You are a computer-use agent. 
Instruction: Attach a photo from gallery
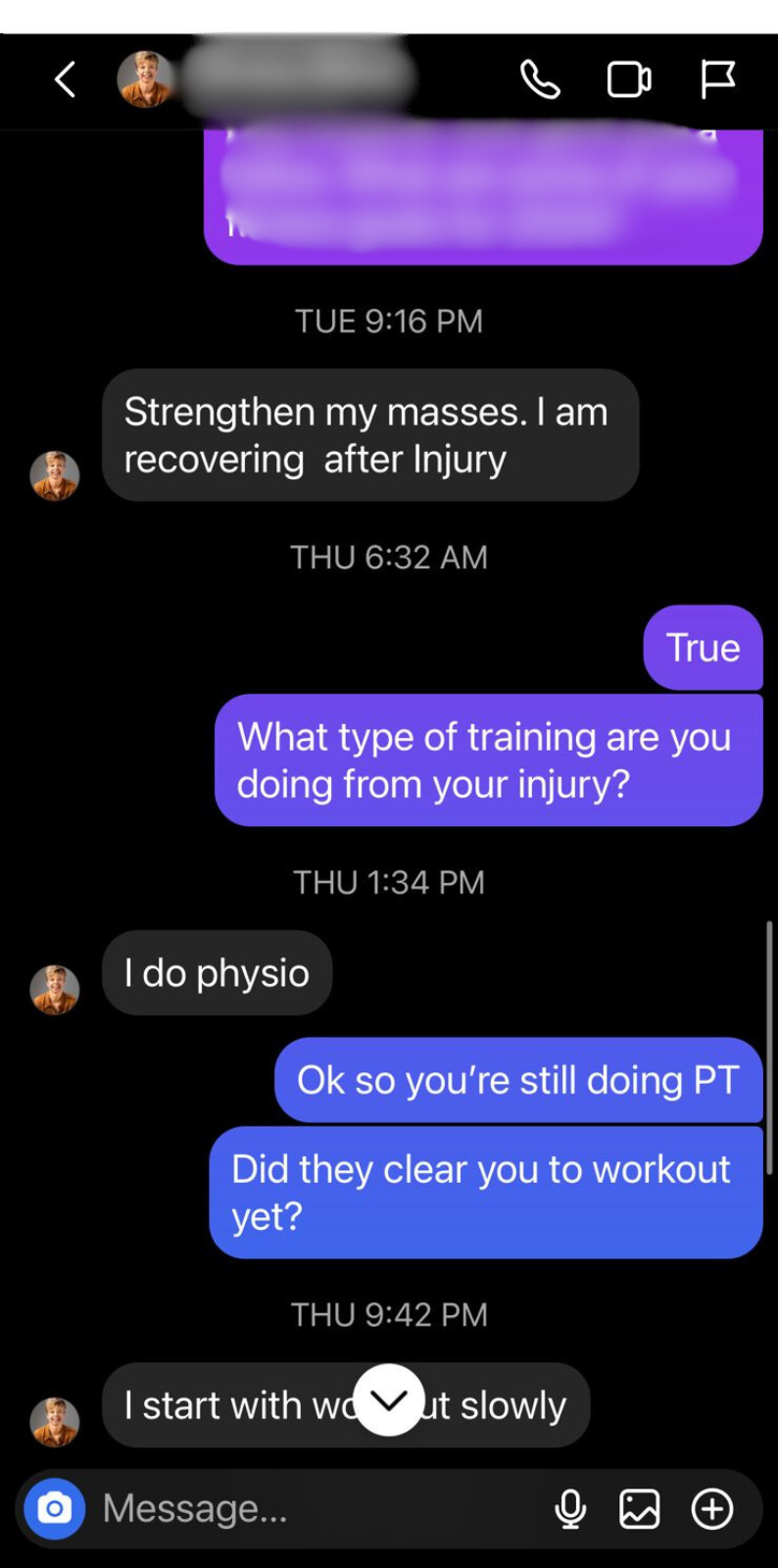click(x=640, y=1508)
